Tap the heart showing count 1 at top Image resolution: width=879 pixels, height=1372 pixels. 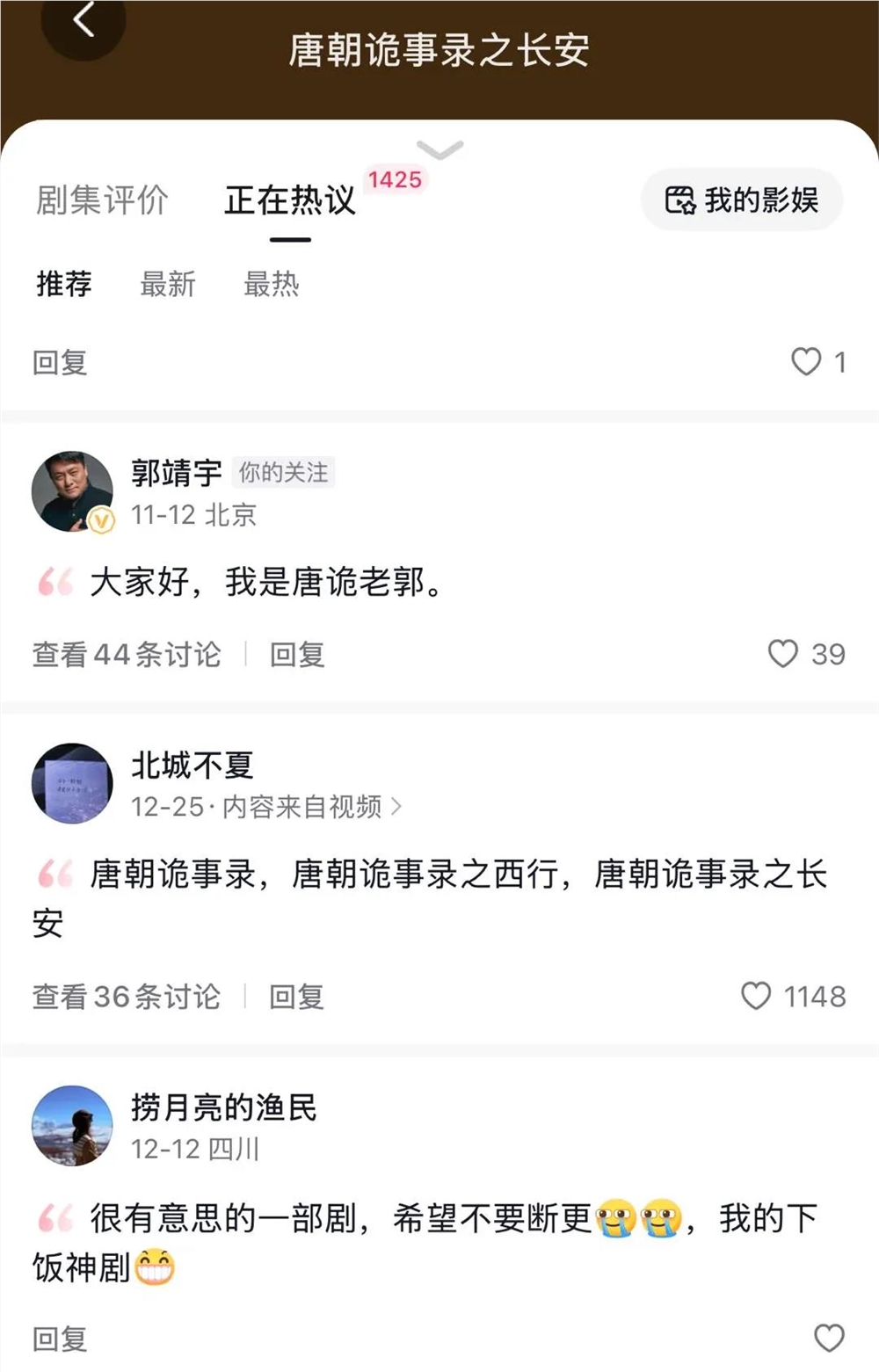click(x=805, y=362)
